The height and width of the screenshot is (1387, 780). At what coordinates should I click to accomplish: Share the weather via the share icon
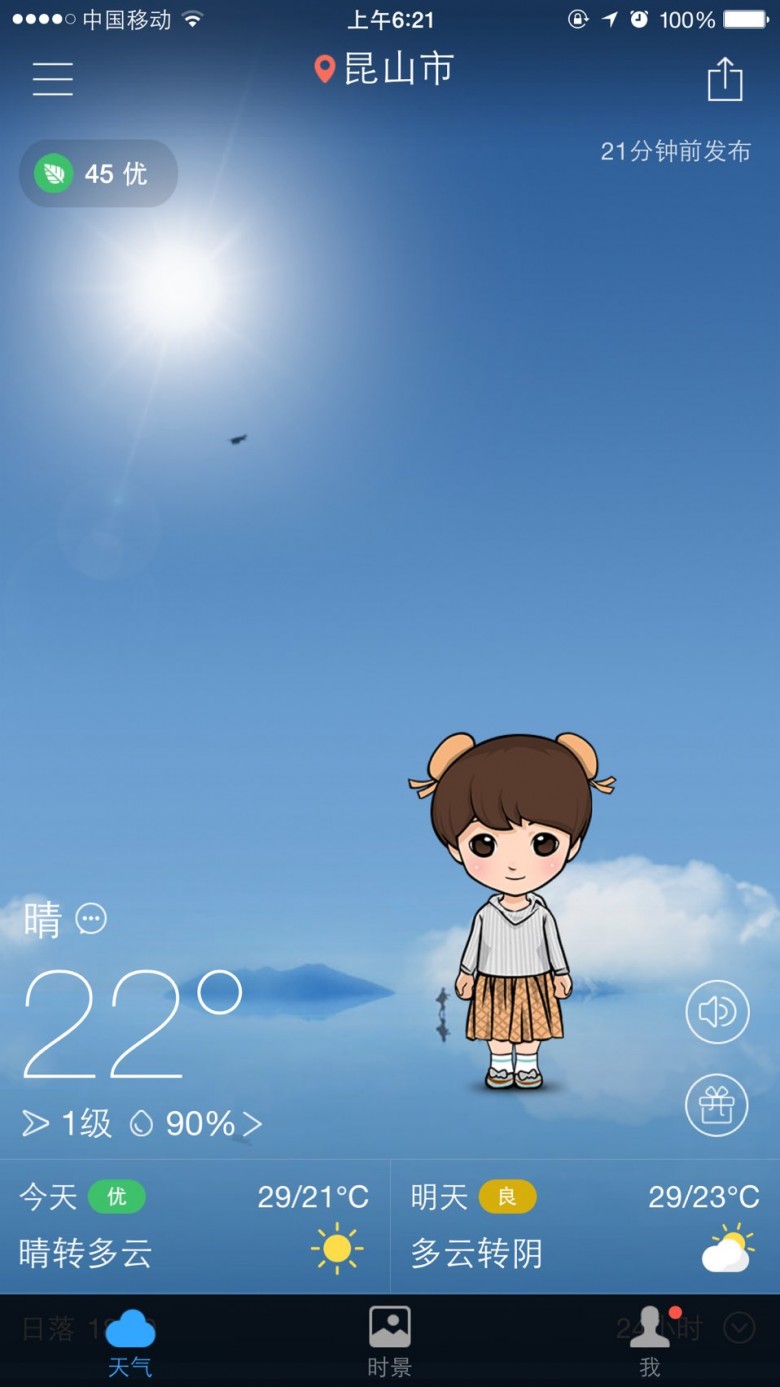point(725,79)
